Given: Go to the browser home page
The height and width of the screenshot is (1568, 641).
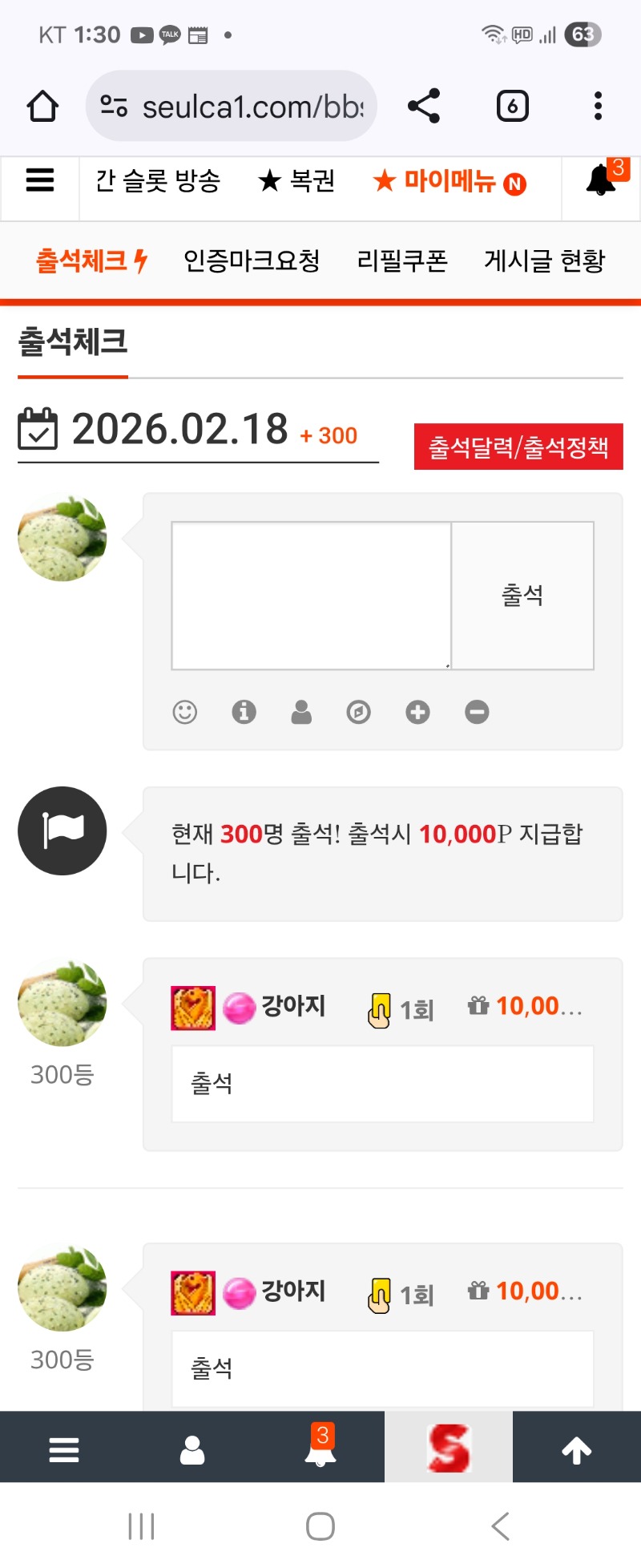Looking at the screenshot, I should (x=42, y=106).
